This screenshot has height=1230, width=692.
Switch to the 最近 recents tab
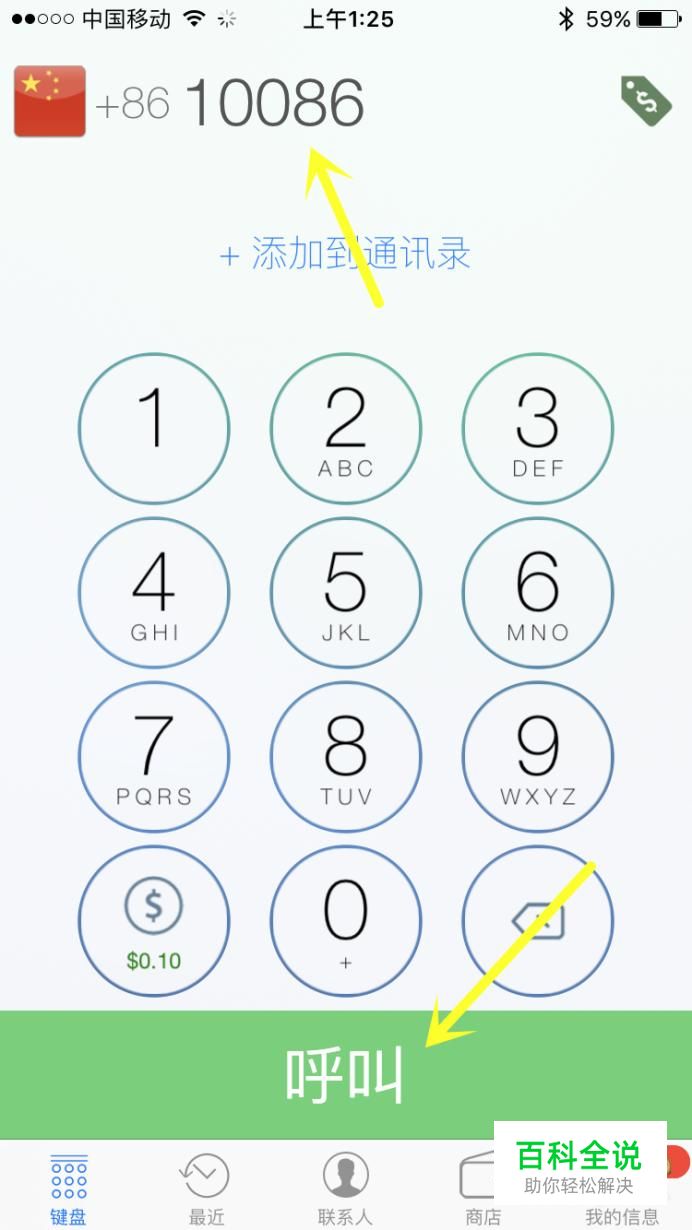(x=206, y=1188)
